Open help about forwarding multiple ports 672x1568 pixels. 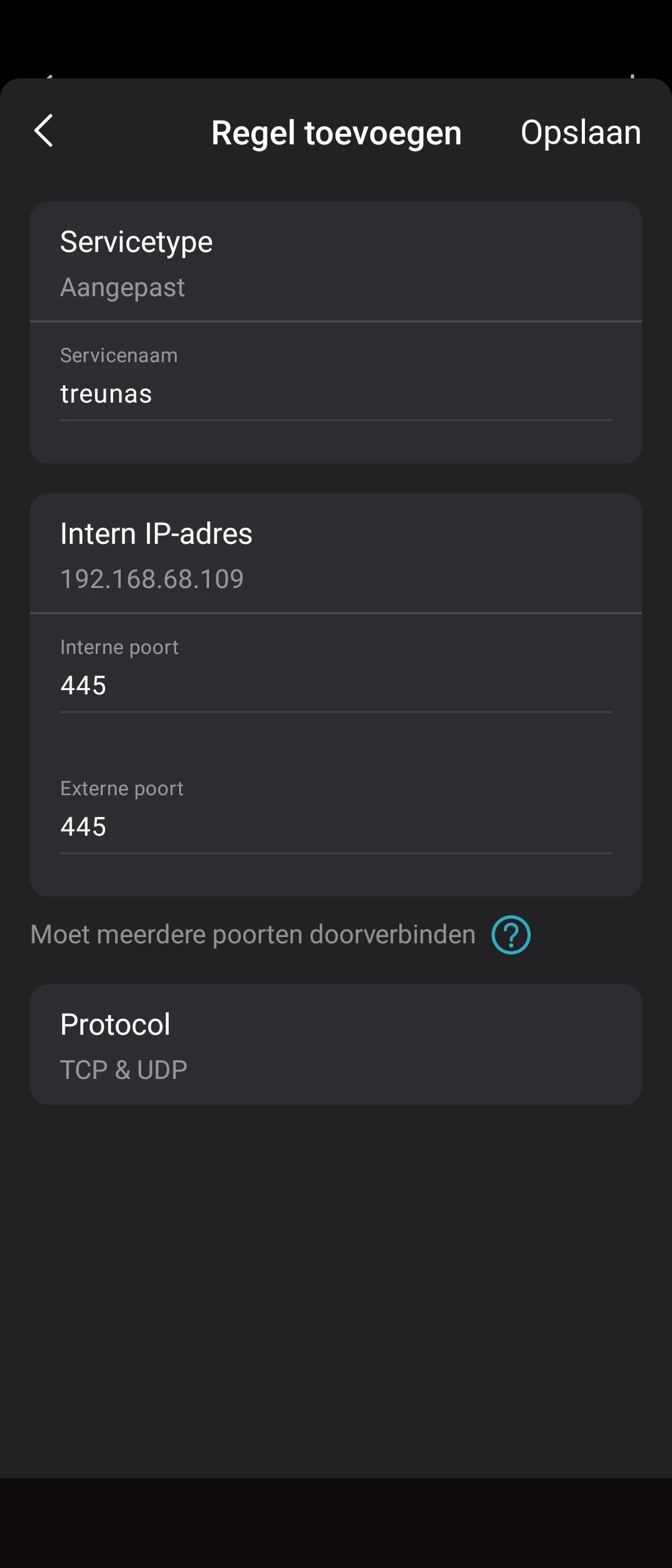click(511, 935)
